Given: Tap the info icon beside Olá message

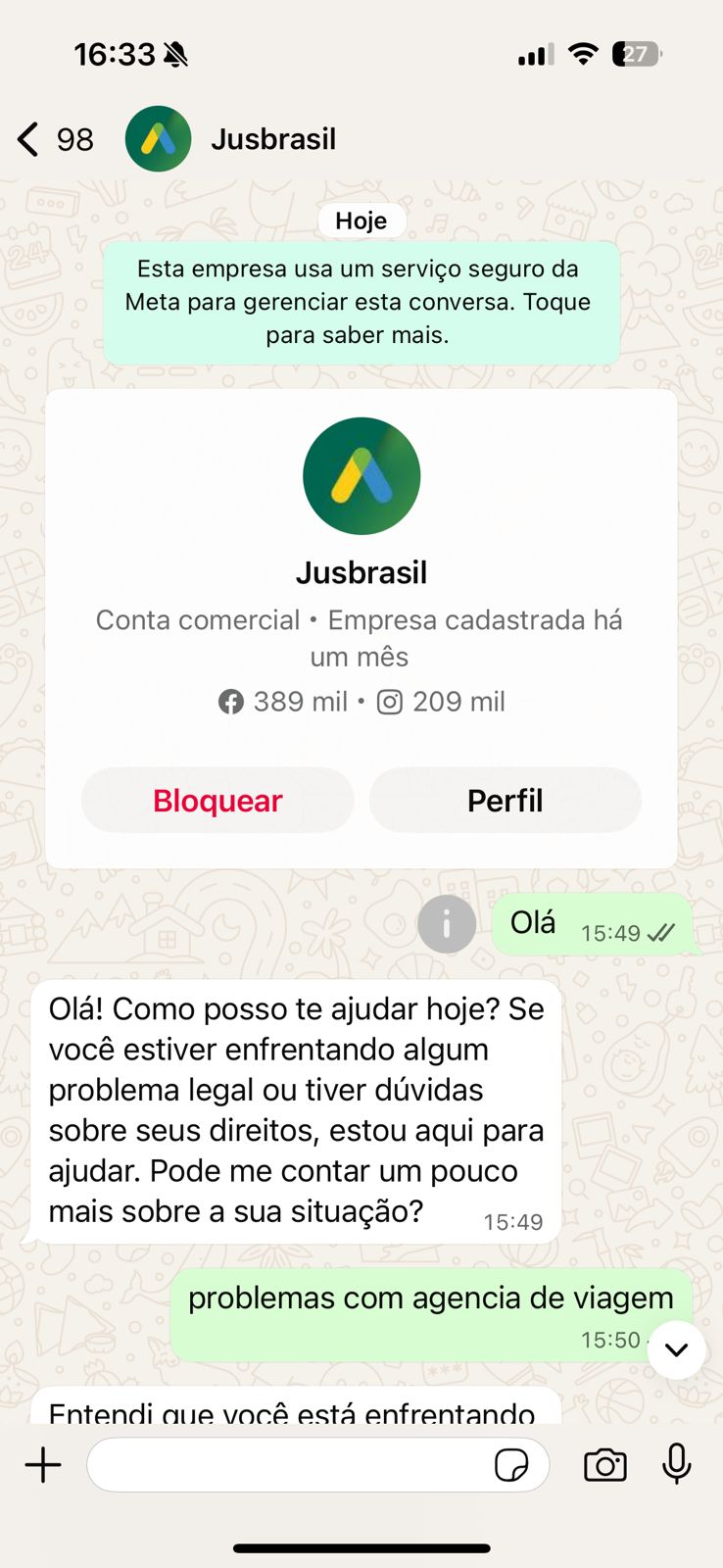Looking at the screenshot, I should point(447,923).
